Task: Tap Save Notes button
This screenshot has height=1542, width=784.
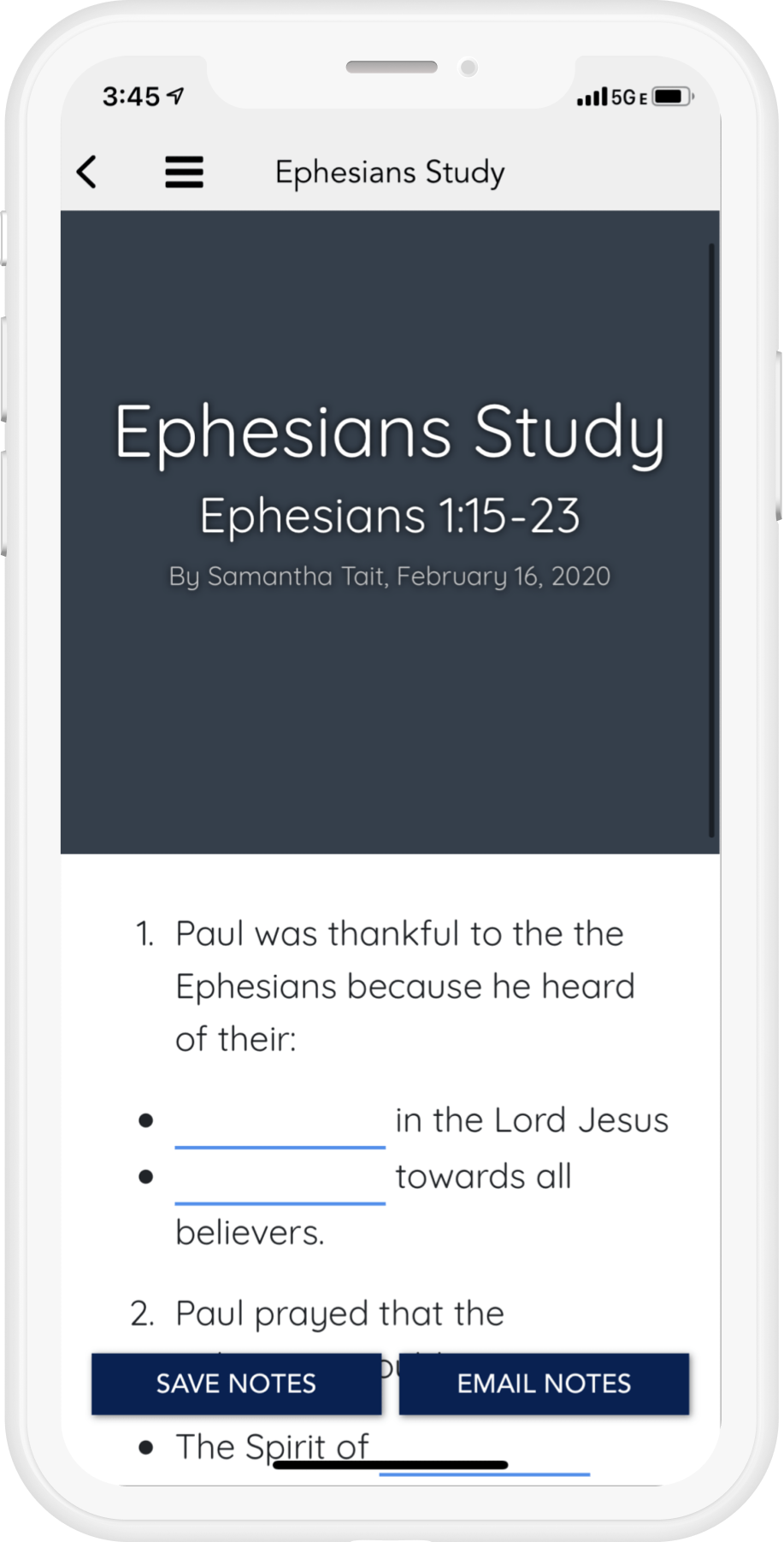Action: [x=236, y=1383]
